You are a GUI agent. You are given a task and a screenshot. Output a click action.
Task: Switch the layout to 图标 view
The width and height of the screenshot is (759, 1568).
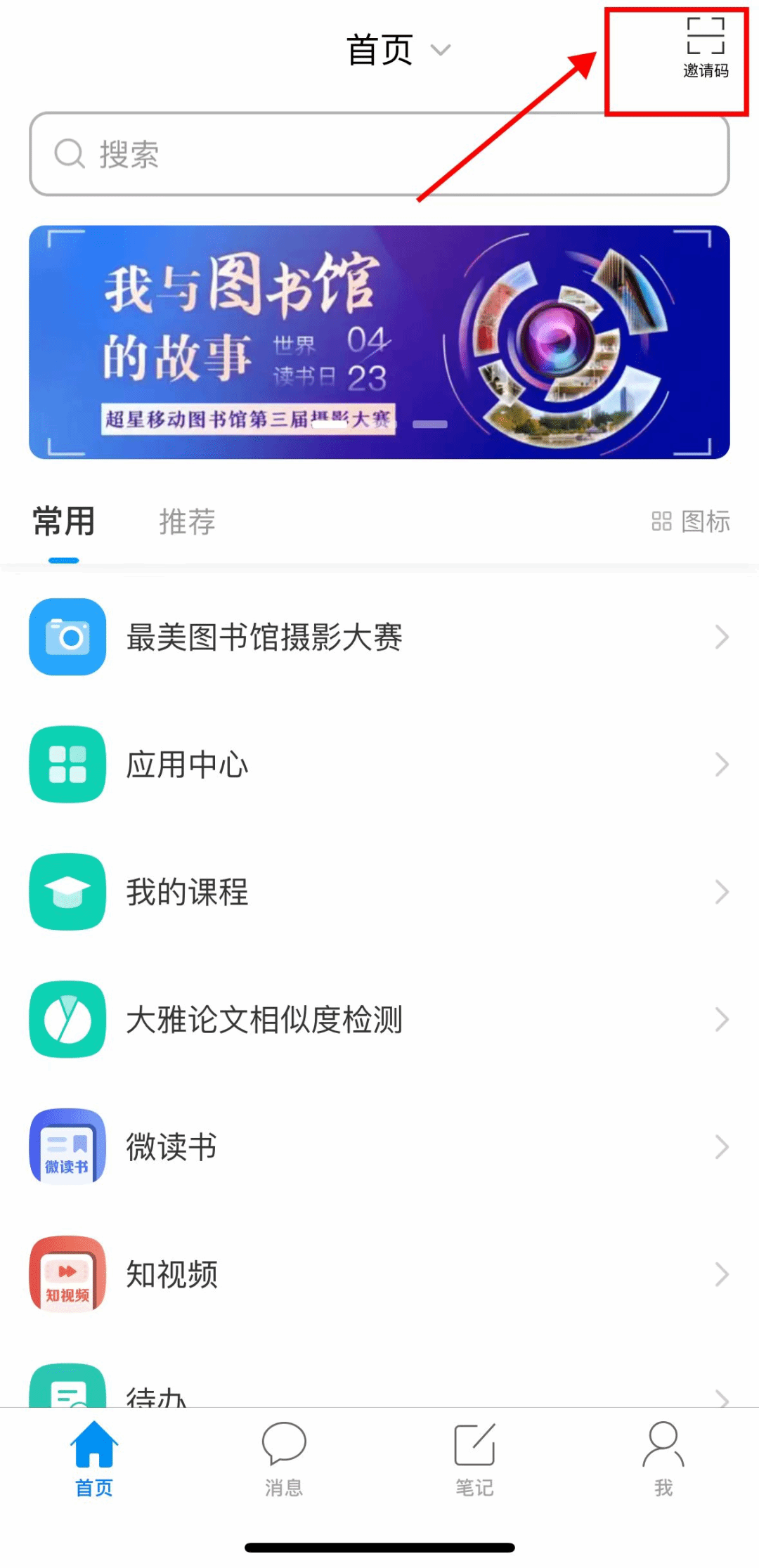tap(691, 521)
